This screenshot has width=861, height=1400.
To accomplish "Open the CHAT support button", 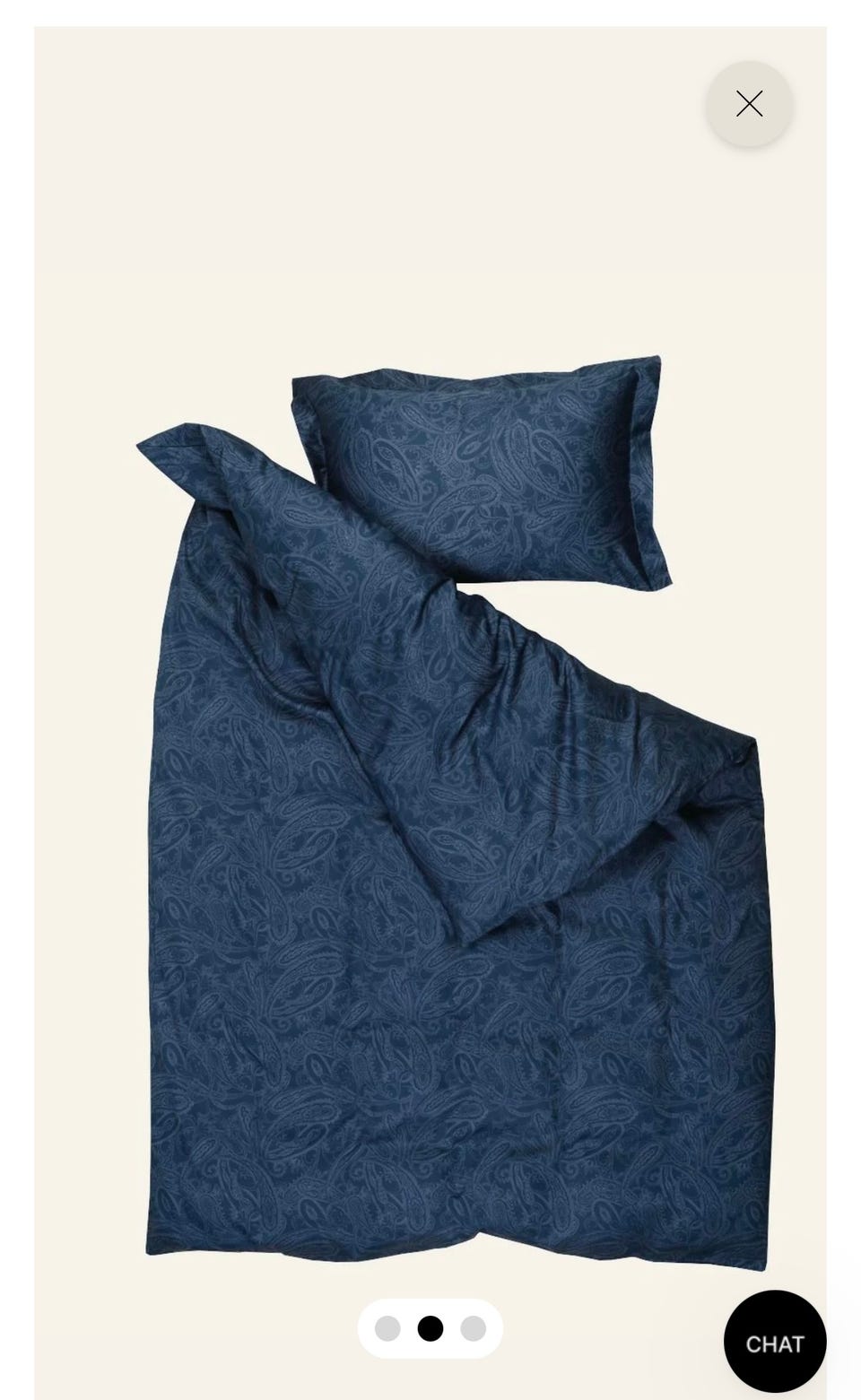I will (x=775, y=1342).
